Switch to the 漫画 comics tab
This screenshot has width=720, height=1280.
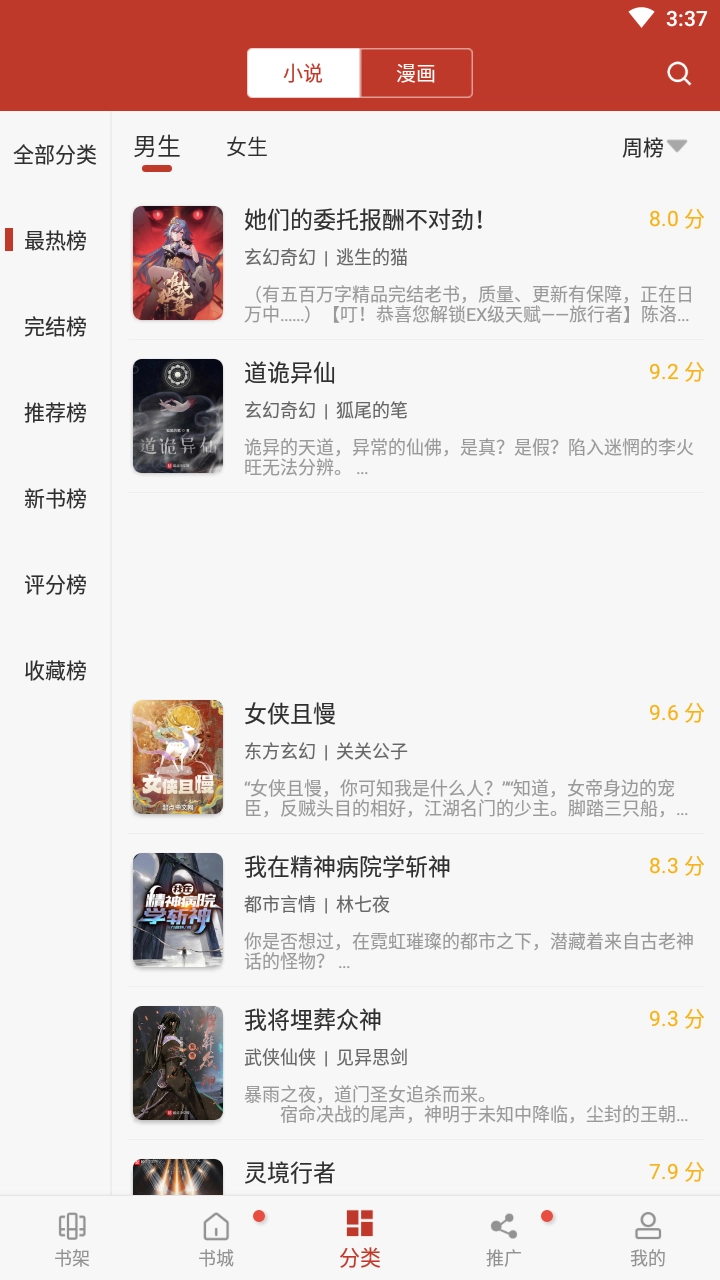coord(416,73)
